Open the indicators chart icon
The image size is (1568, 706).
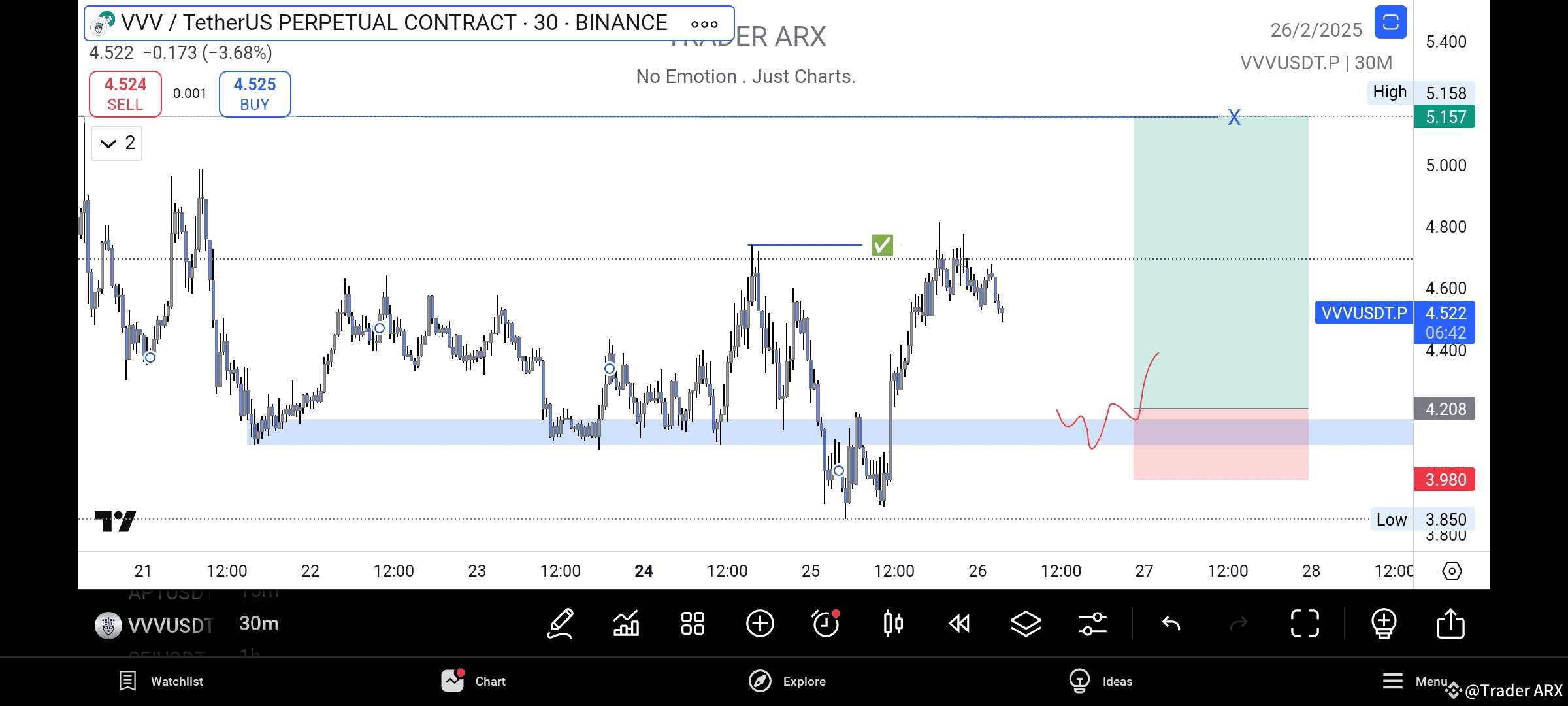(x=626, y=624)
